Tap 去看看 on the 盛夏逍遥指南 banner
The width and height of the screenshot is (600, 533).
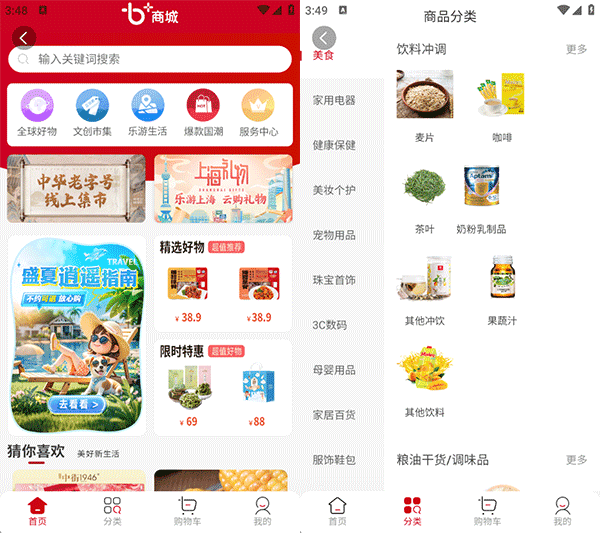(79, 405)
